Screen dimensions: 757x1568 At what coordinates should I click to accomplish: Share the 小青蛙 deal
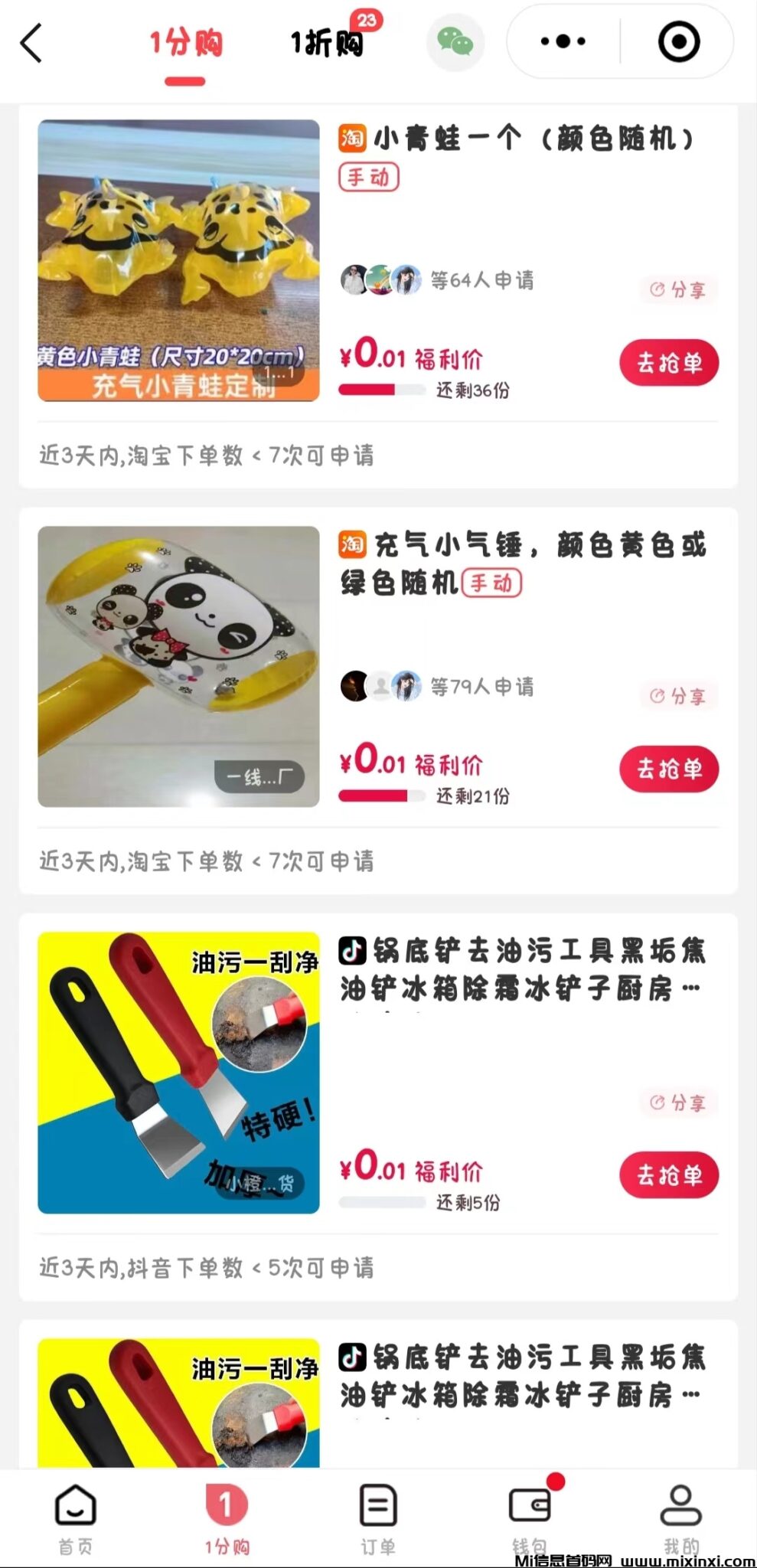[x=678, y=290]
